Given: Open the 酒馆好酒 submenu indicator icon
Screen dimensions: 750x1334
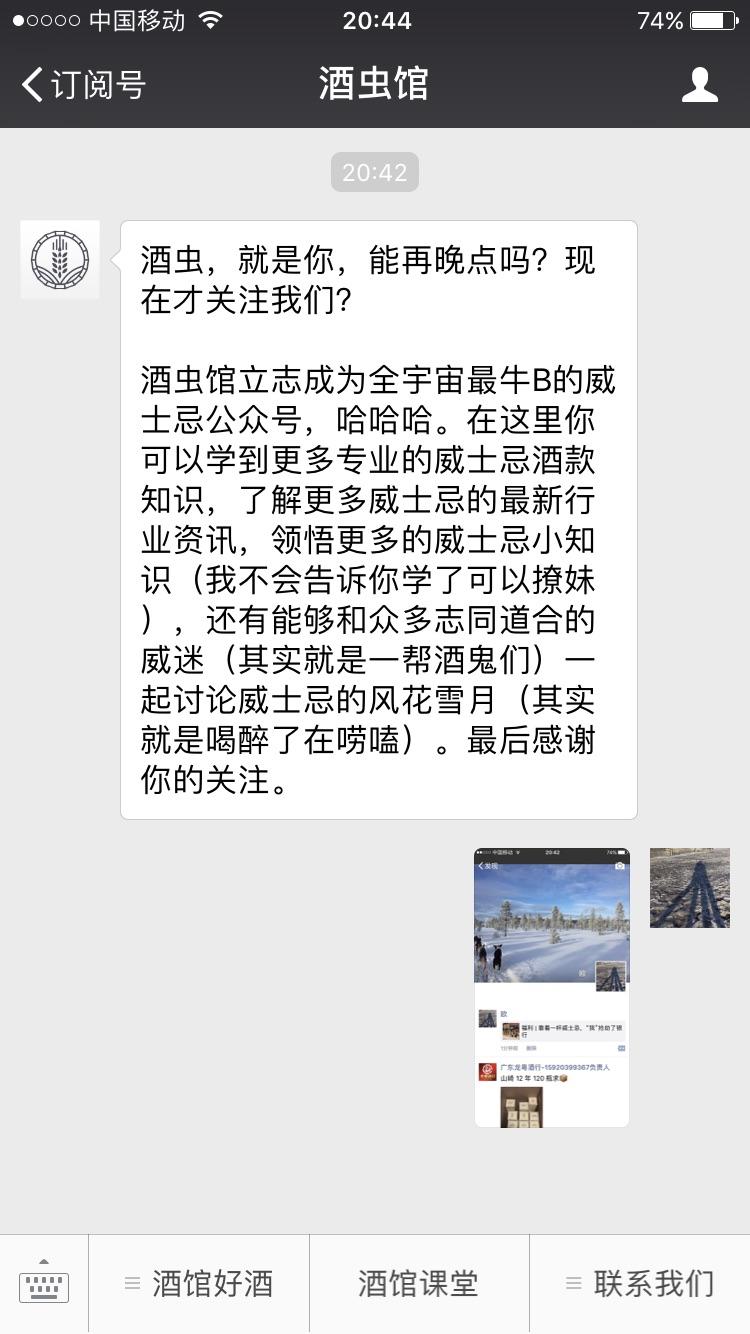Looking at the screenshot, I should point(132,1283).
